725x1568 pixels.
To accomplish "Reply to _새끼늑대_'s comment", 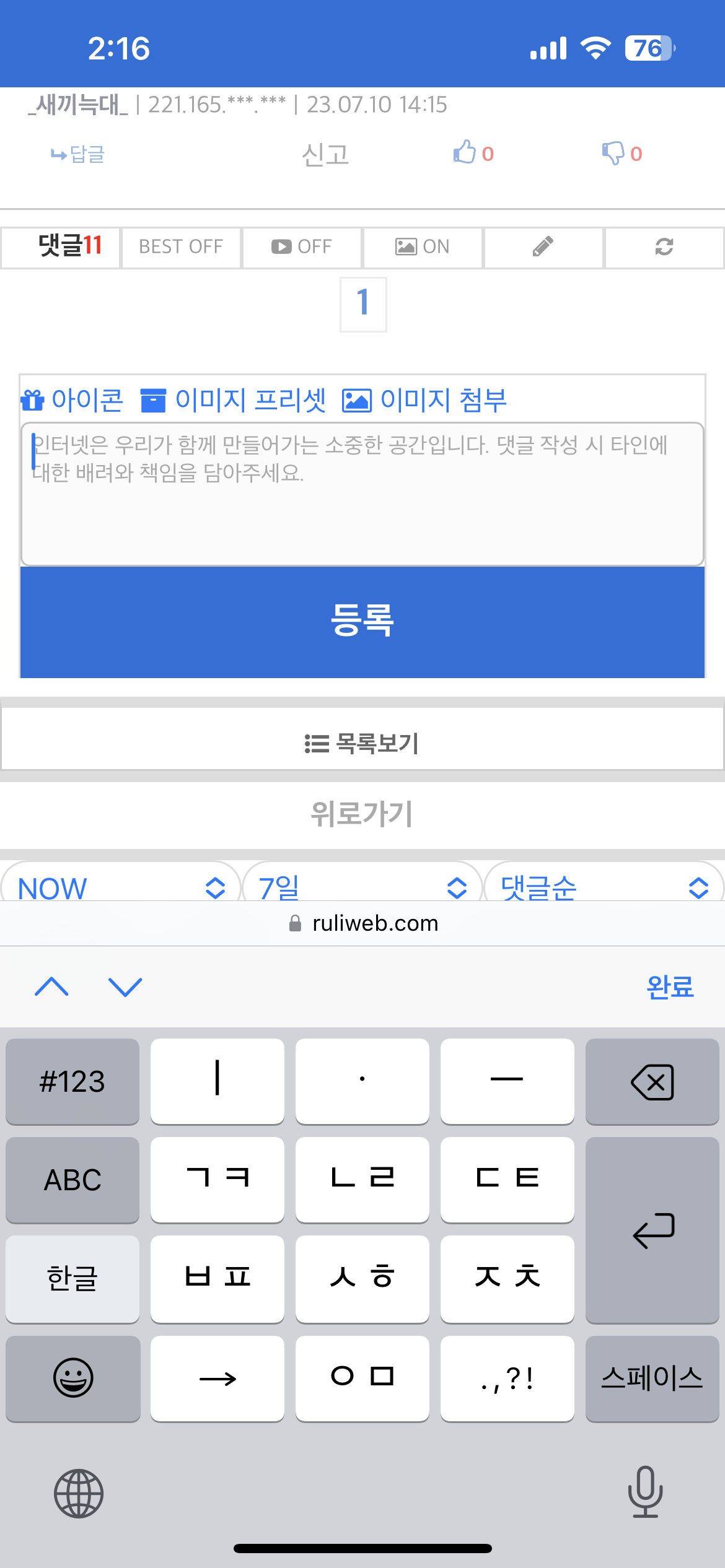I will tap(78, 154).
